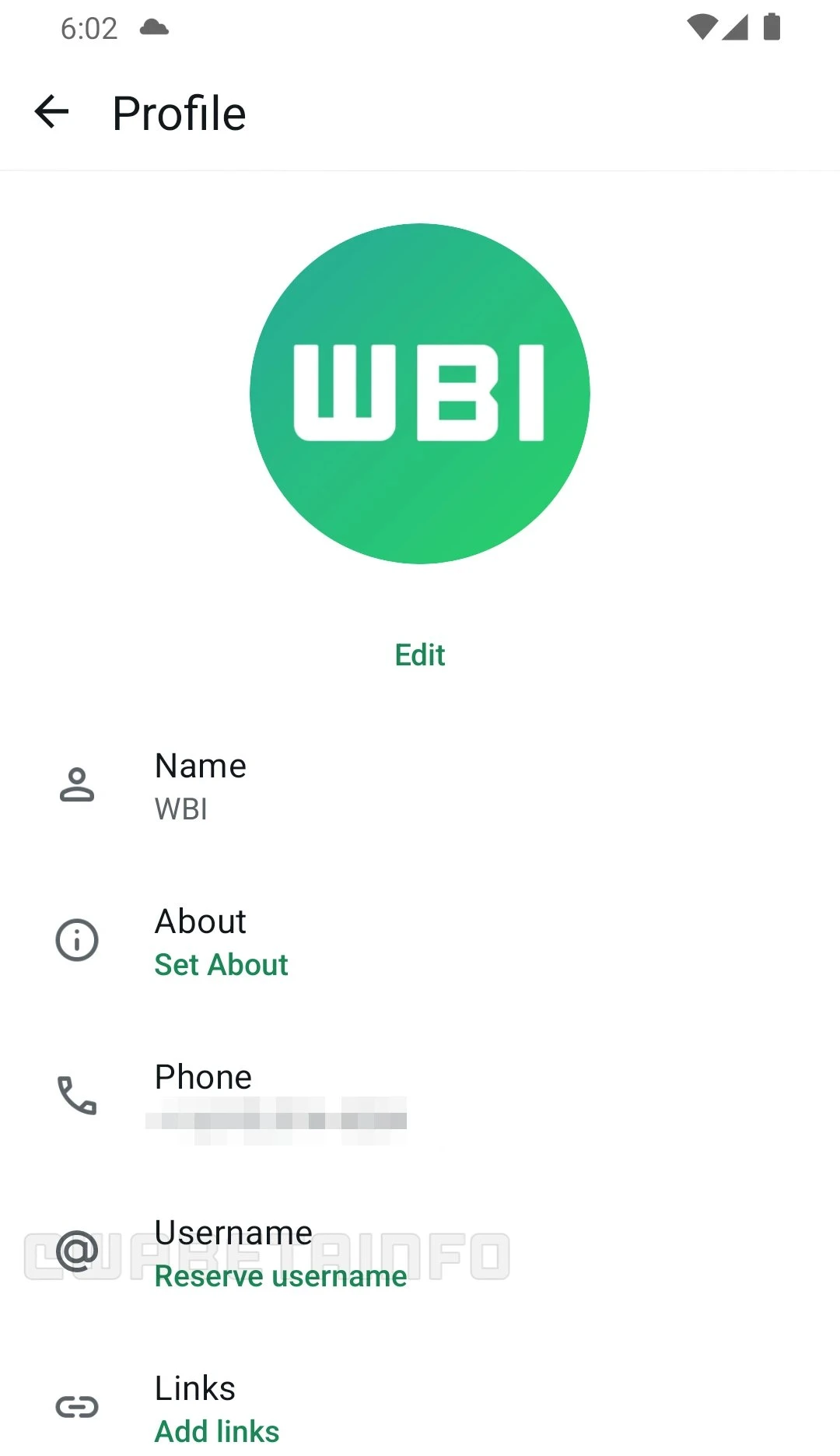Viewport: 840px width, 1456px height.
Task: Select Set About in the About row
Action: point(221,965)
